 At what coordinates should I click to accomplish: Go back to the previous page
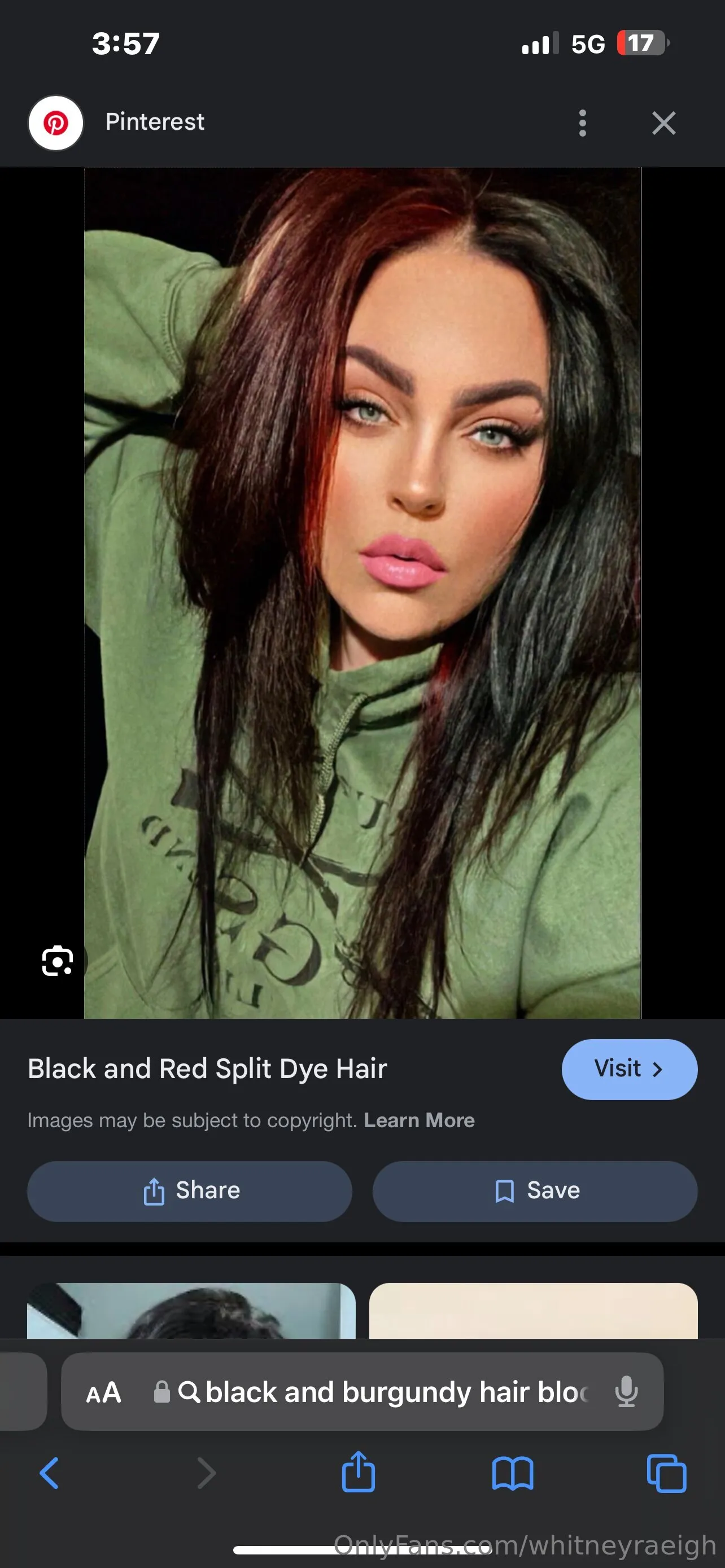(x=49, y=1473)
